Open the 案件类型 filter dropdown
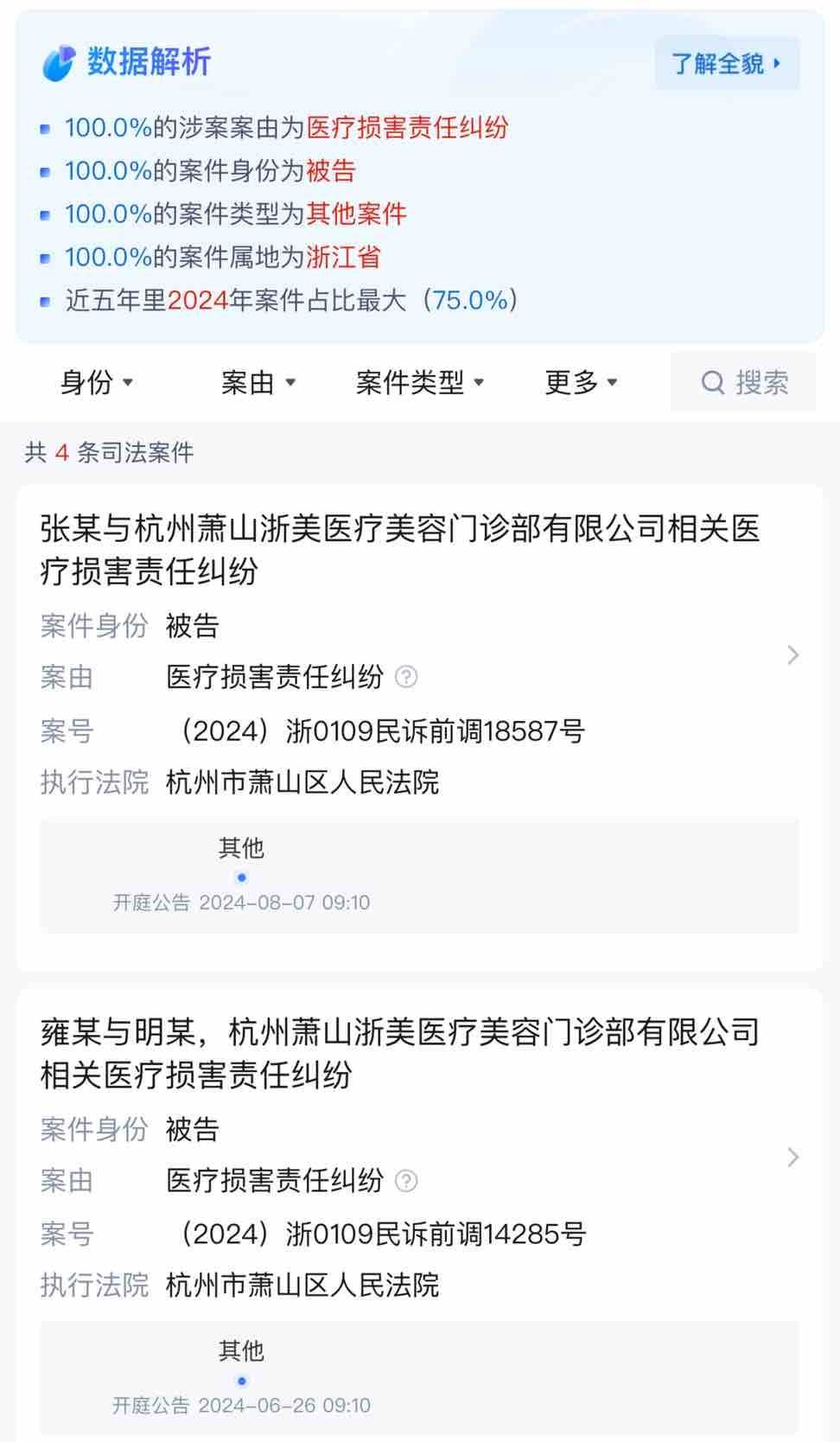The image size is (840, 1442). 419,382
